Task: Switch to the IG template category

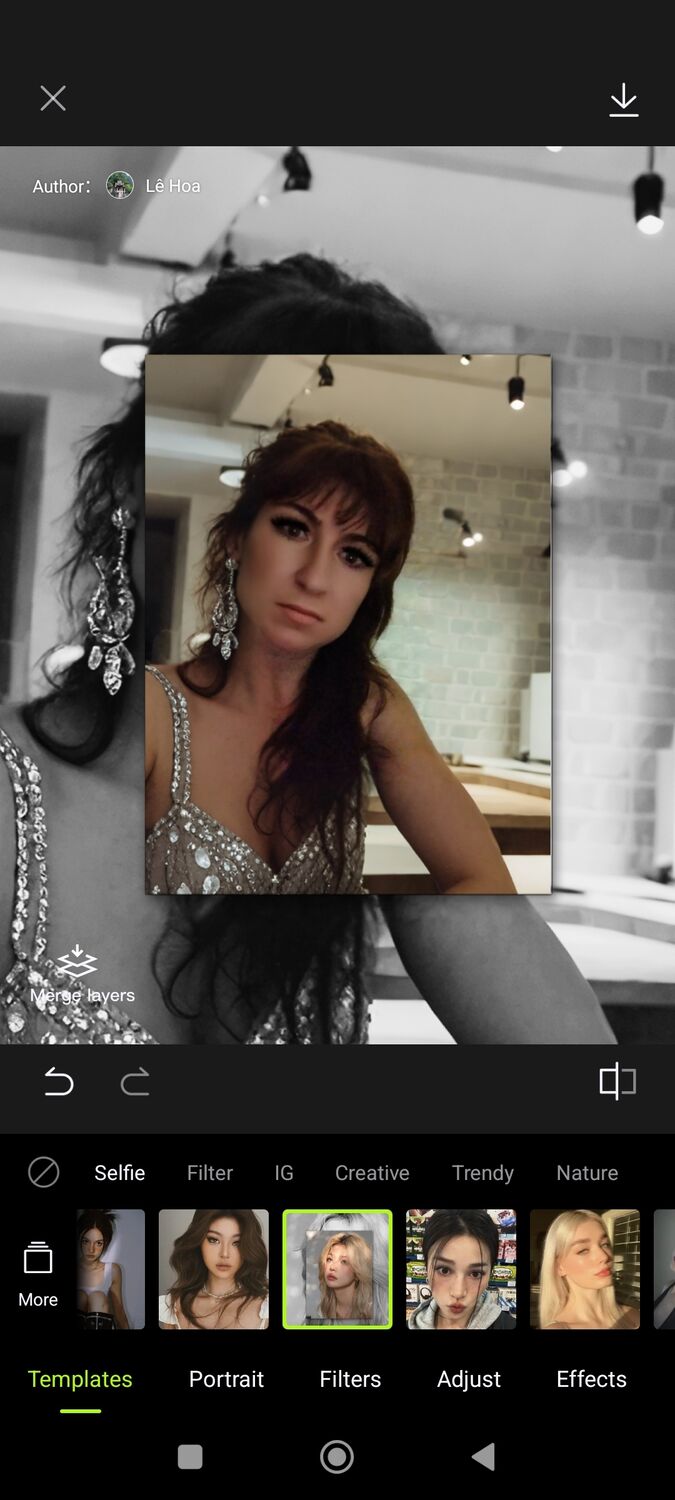Action: tap(284, 1172)
